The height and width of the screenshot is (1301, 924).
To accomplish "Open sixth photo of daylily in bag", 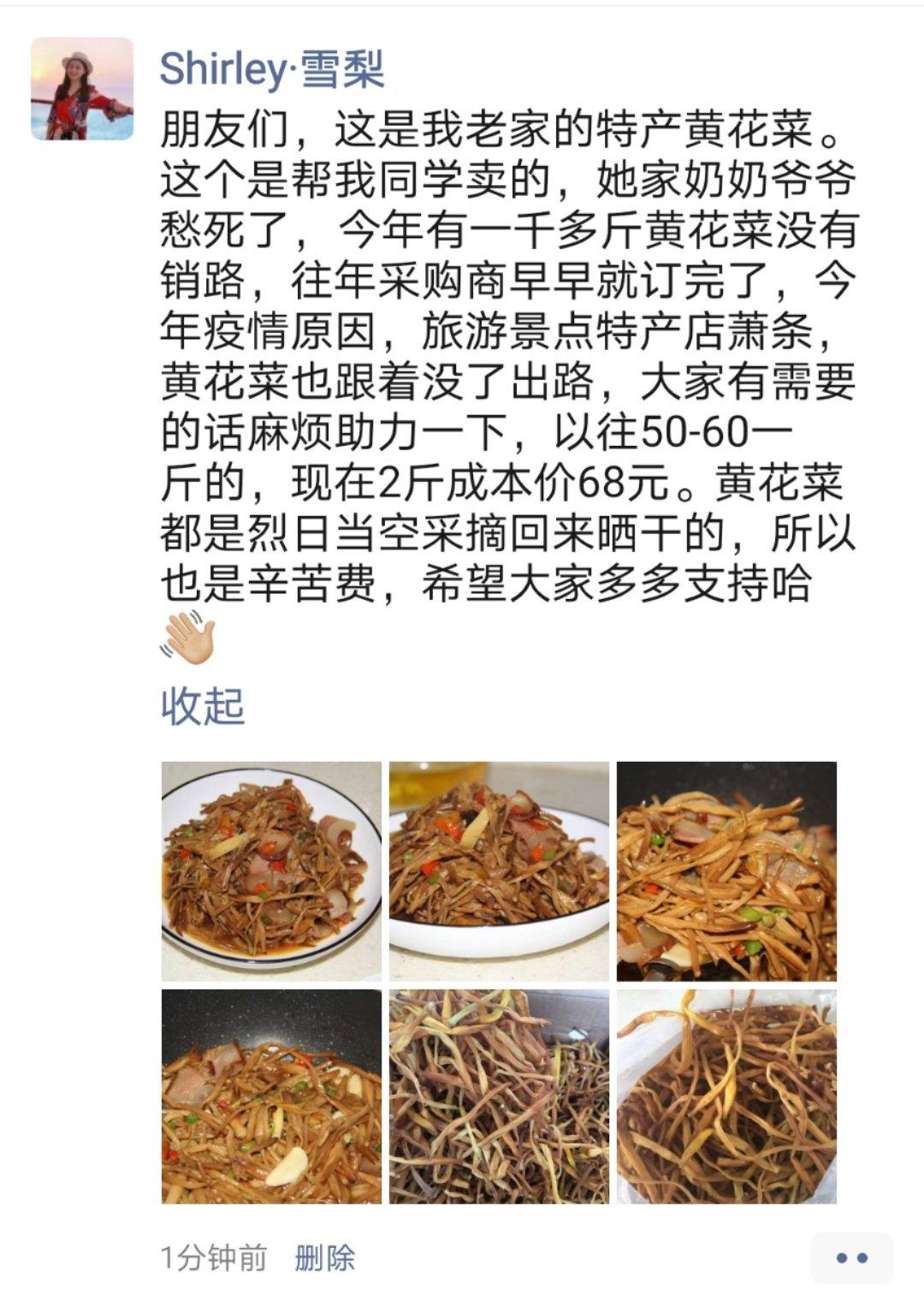I will tap(726, 1096).
